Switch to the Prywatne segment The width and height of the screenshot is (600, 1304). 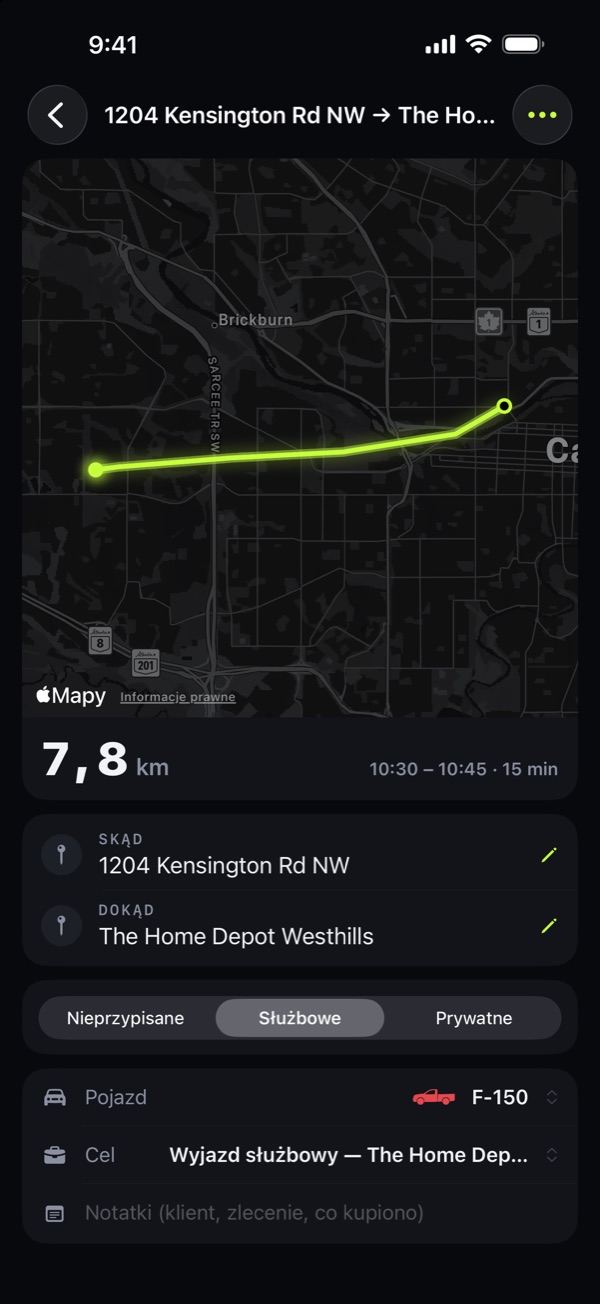tap(474, 1018)
